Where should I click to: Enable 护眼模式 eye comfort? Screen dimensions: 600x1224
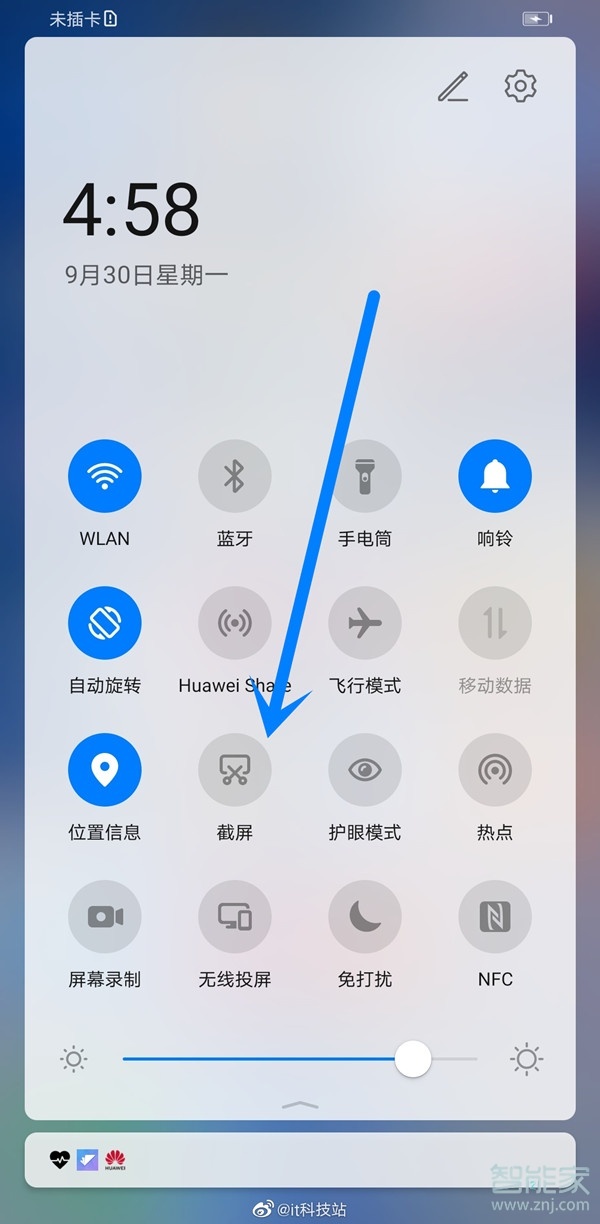pos(365,770)
